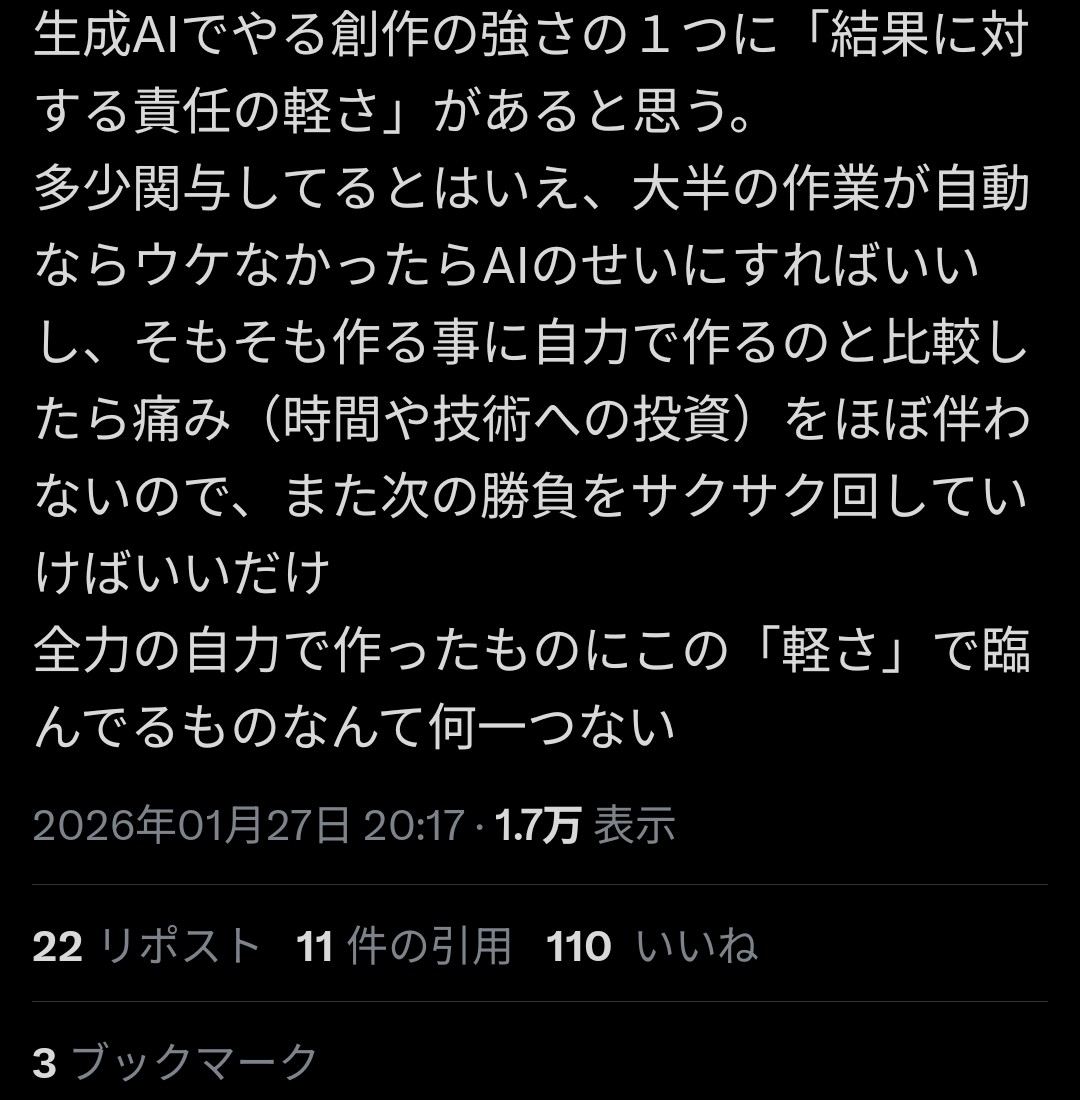
Task: Open the 1.7万 表示 view details
Action: coord(585,826)
